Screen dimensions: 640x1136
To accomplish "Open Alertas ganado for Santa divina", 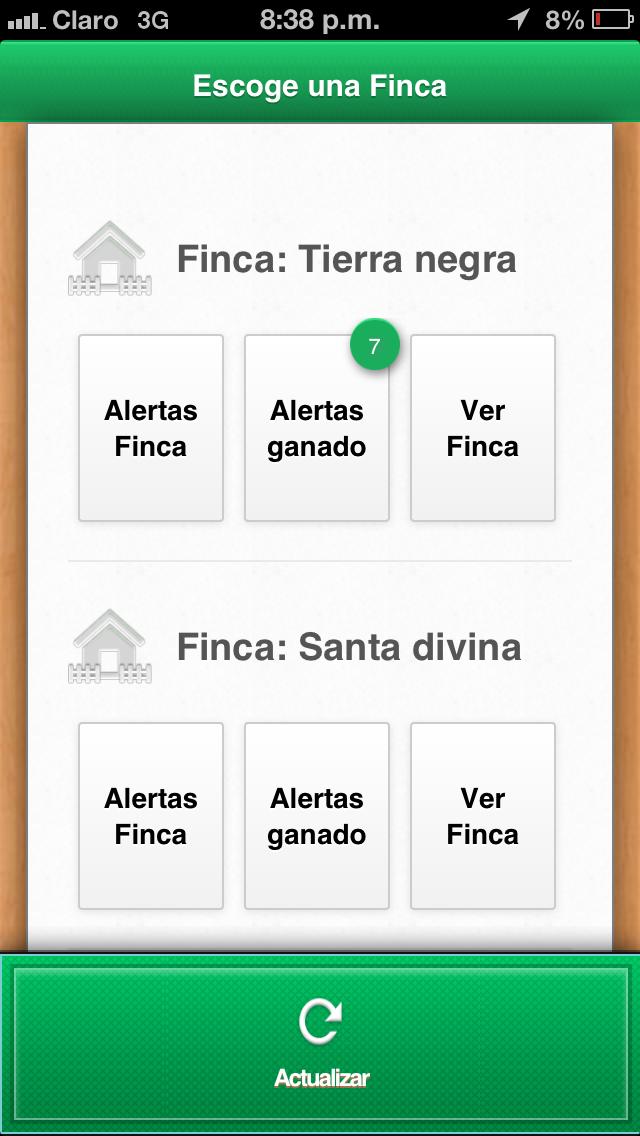I will click(x=317, y=816).
